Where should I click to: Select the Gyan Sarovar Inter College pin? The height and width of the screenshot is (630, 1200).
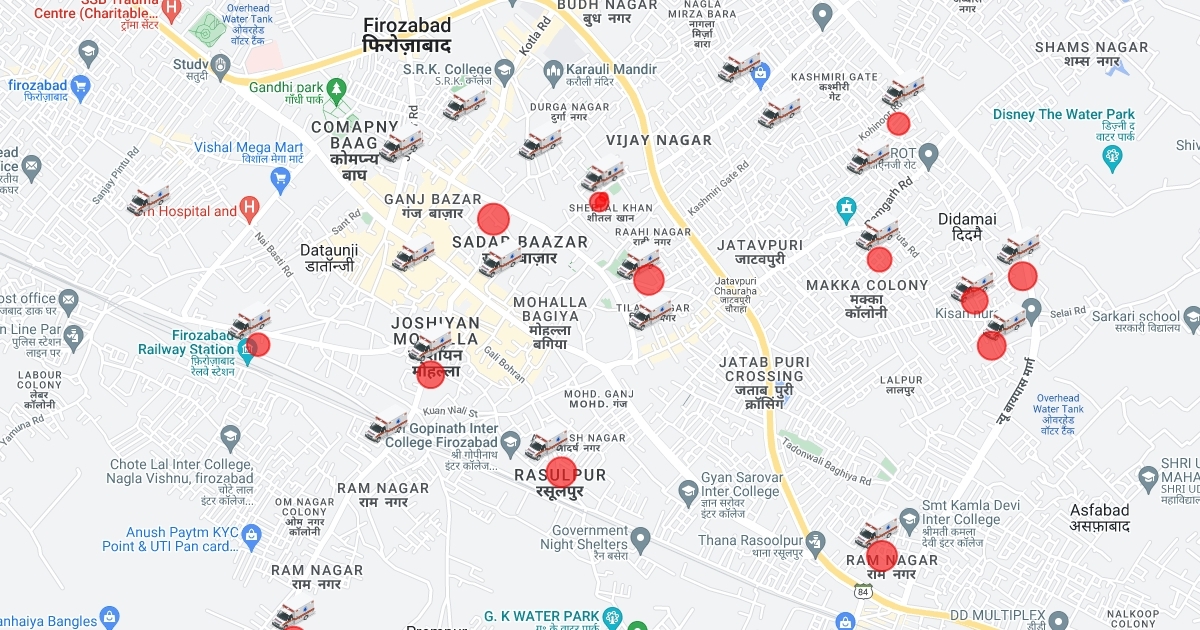coord(688,491)
